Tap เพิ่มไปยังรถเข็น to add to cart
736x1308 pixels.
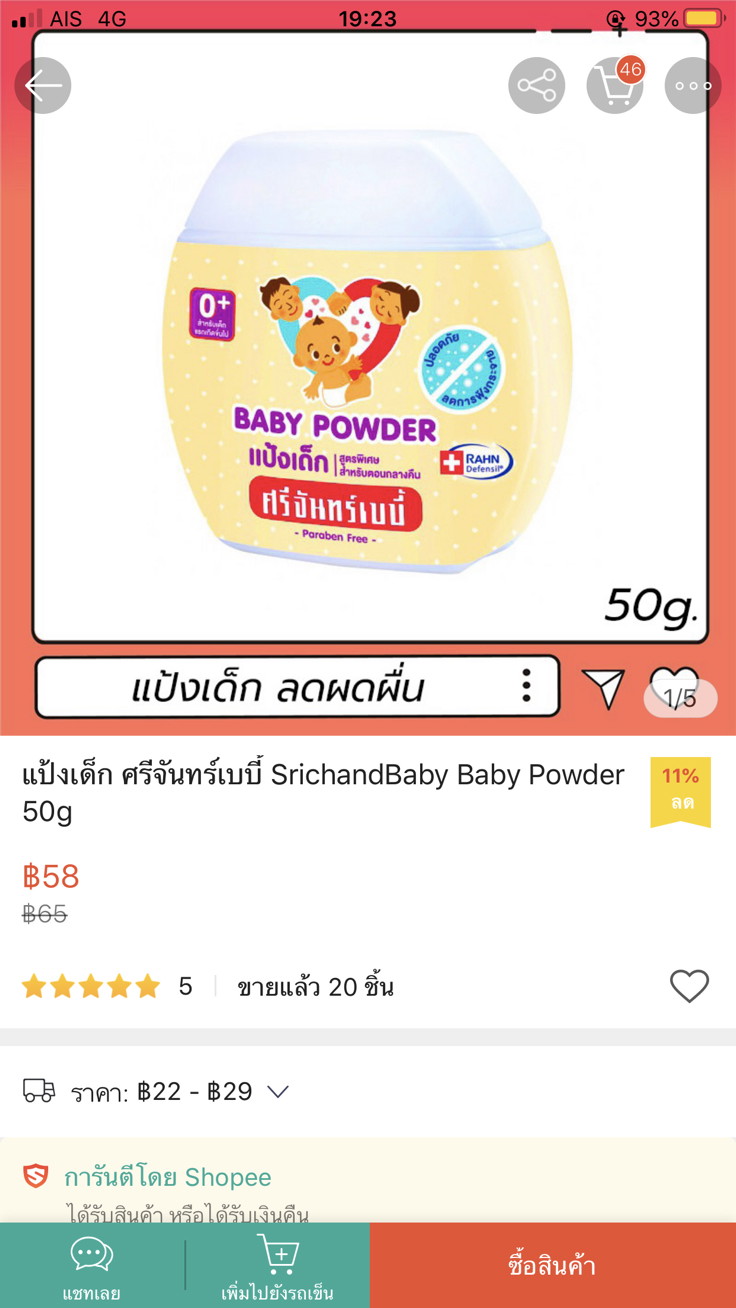point(277,1266)
